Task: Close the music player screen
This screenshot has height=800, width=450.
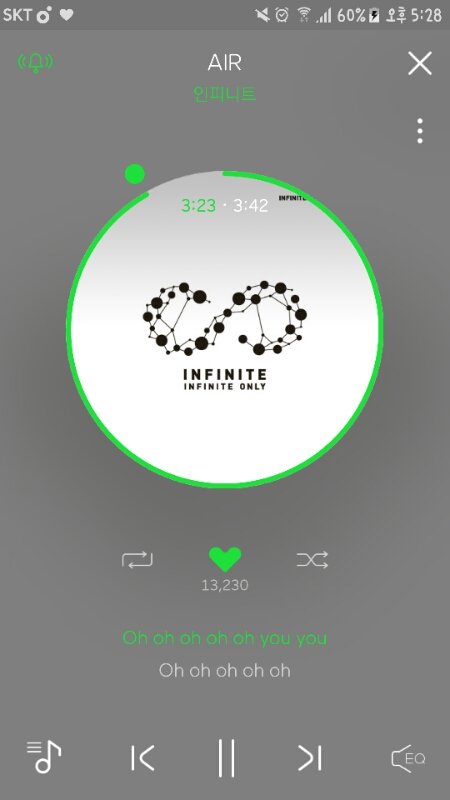Action: [x=419, y=63]
